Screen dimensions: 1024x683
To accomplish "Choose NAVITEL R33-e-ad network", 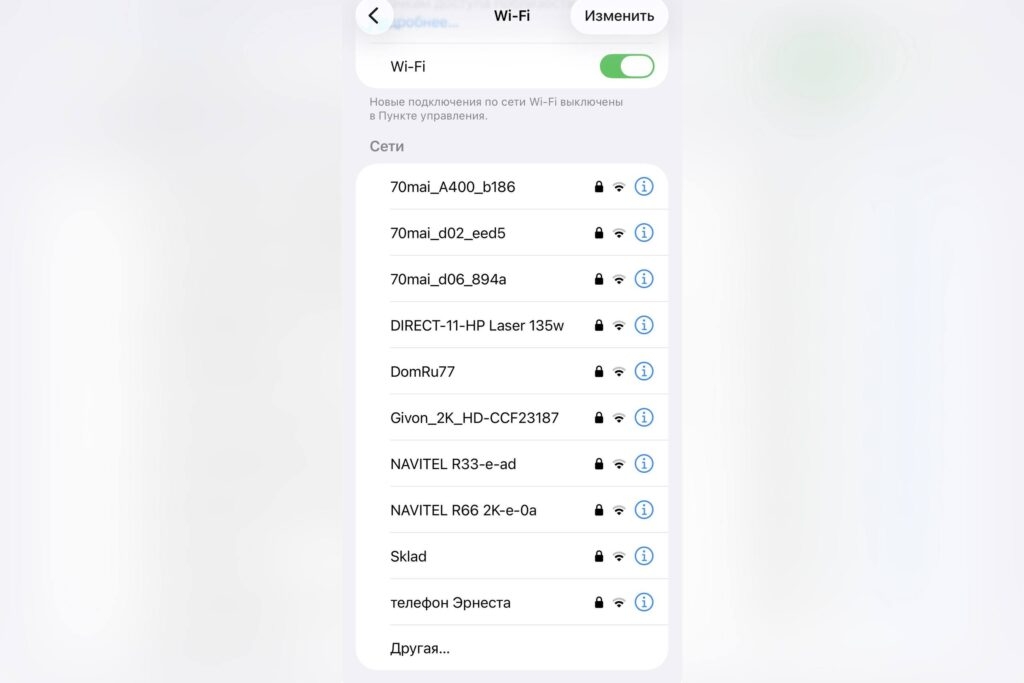I will (x=452, y=464).
